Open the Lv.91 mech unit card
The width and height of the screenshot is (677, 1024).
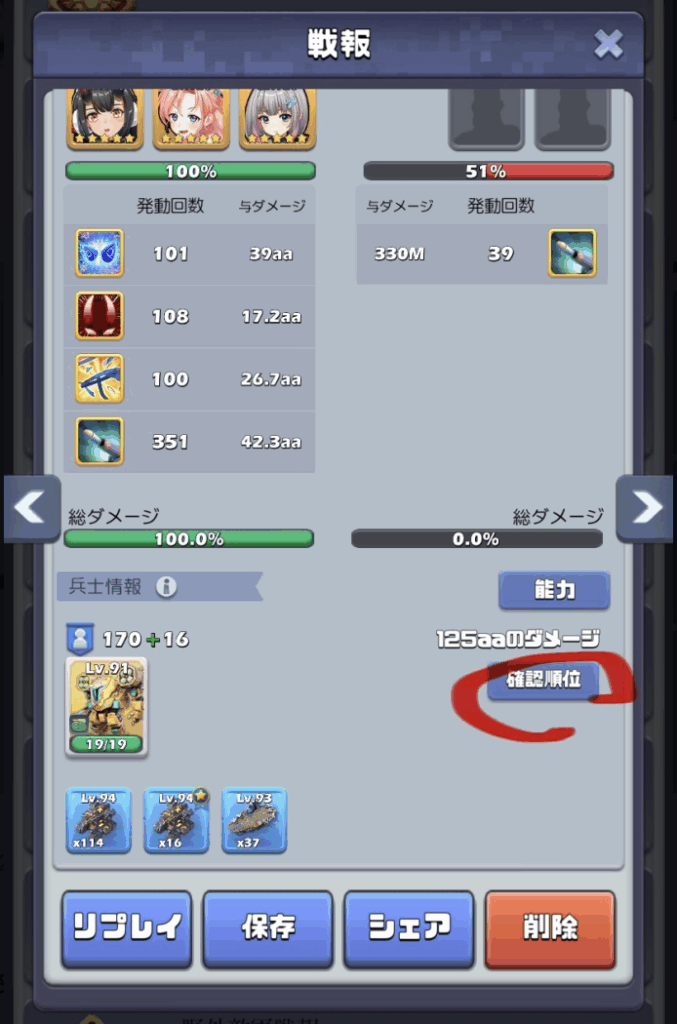(107, 705)
